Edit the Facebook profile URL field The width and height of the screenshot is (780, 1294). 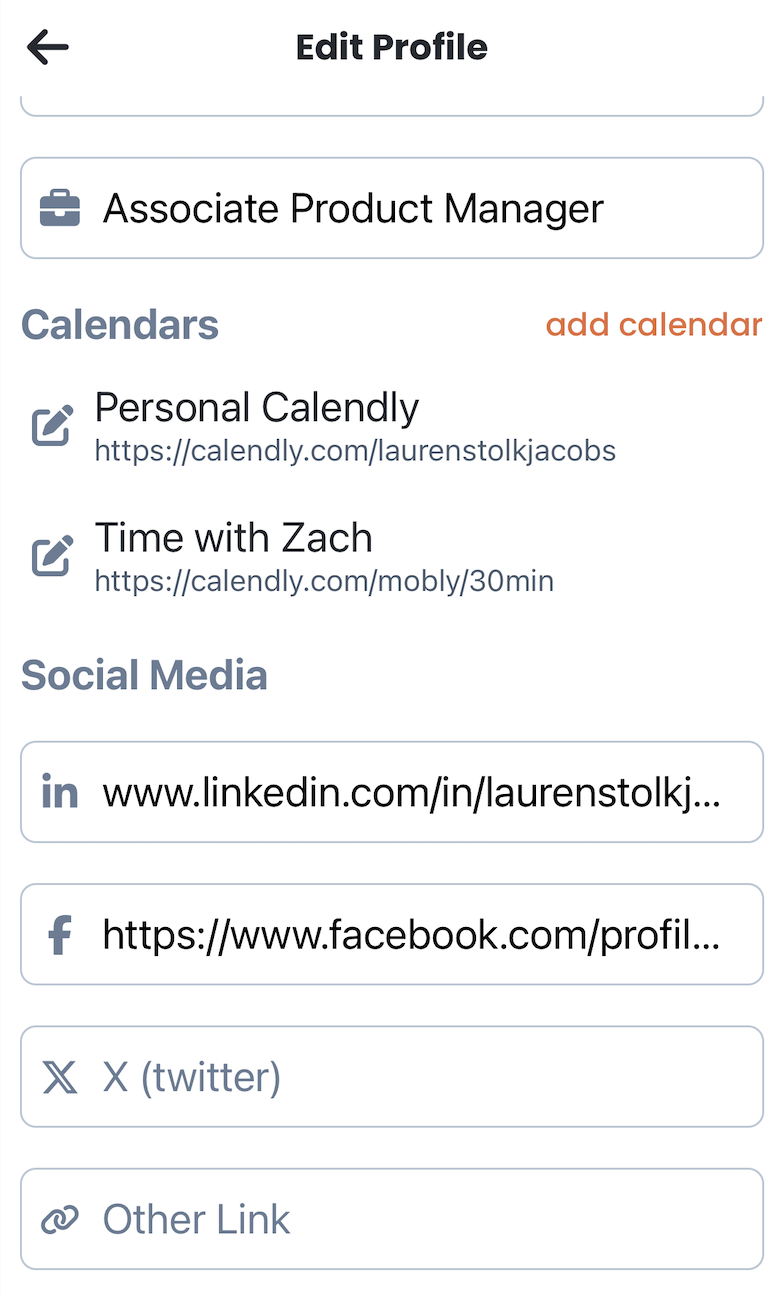[x=392, y=934]
